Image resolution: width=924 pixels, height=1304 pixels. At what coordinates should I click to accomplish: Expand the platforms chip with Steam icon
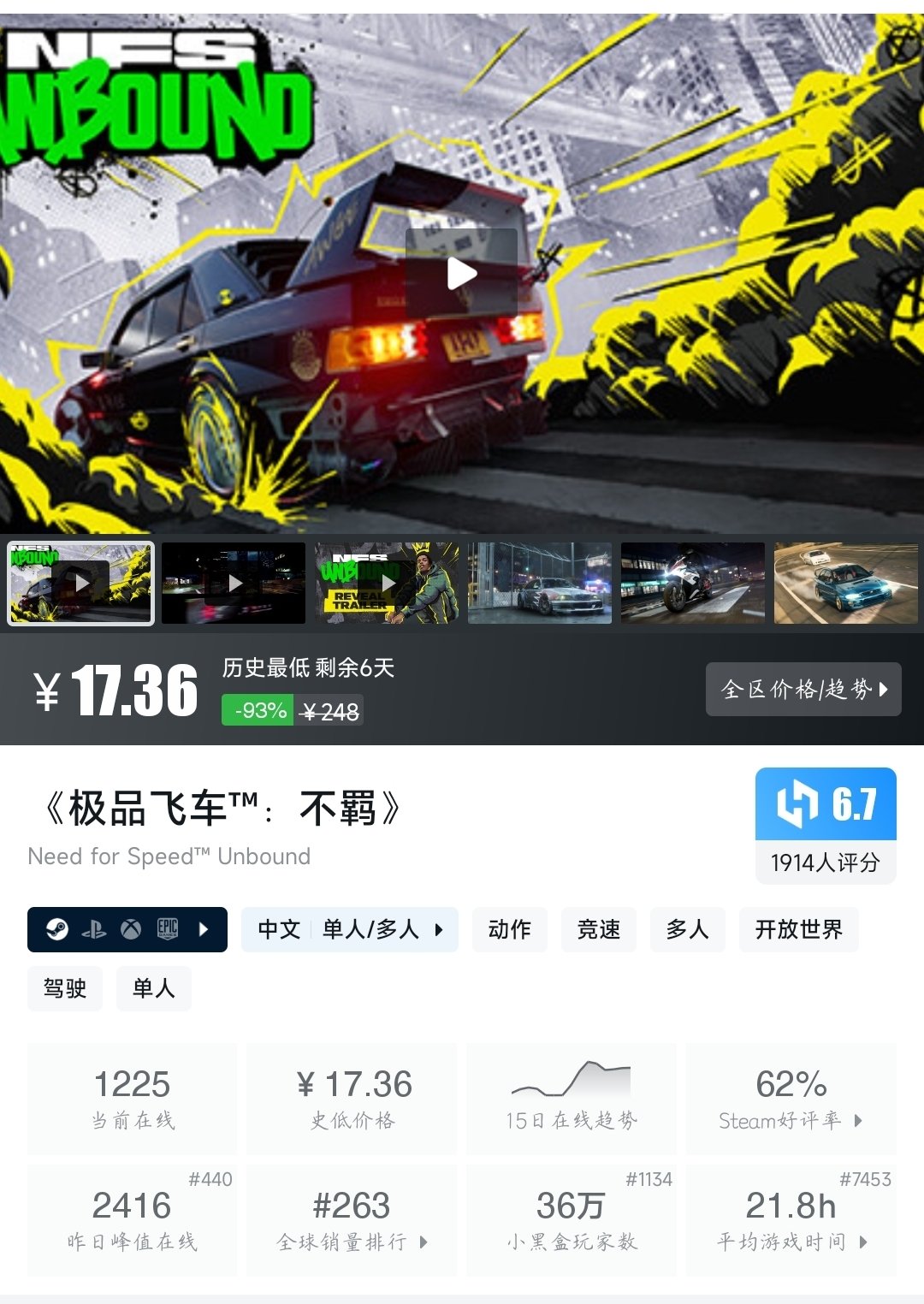(x=127, y=929)
